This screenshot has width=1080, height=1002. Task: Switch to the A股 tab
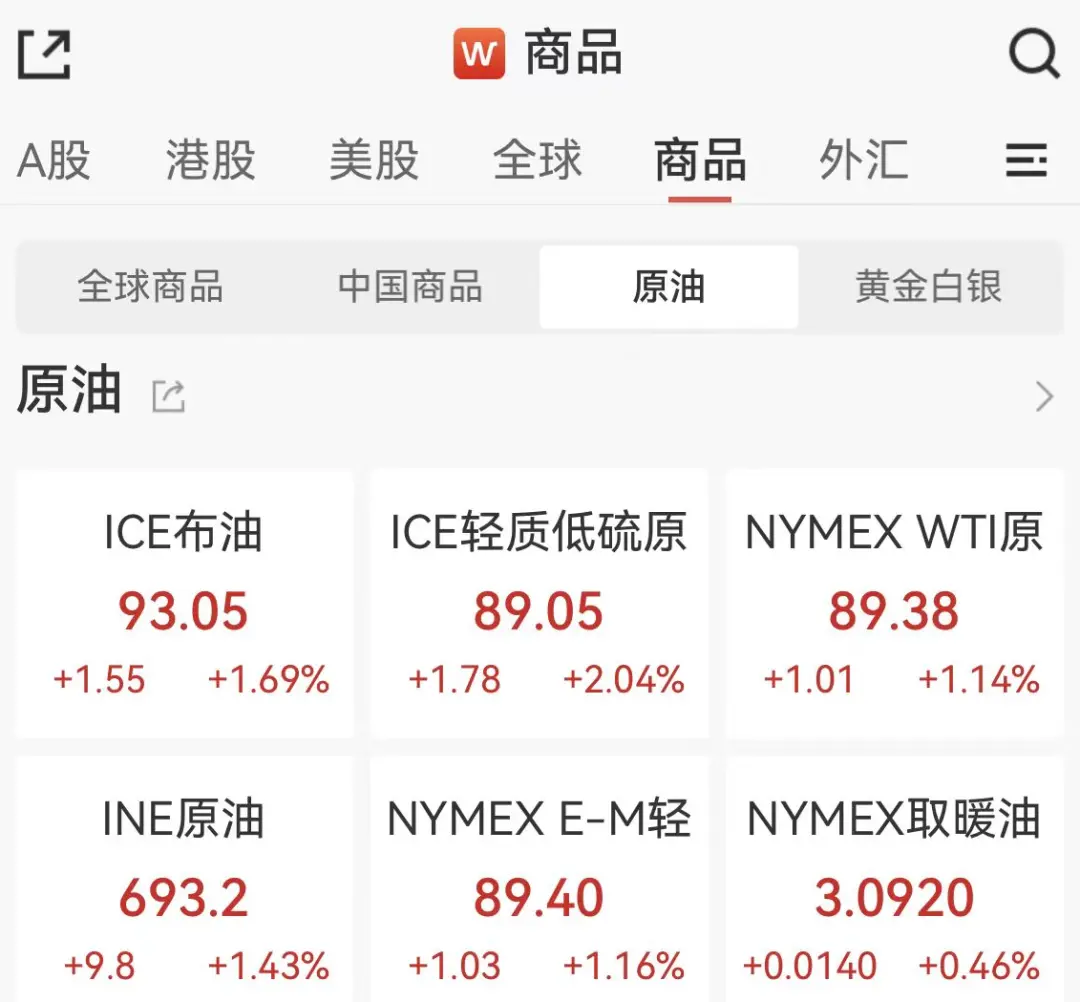(54, 161)
